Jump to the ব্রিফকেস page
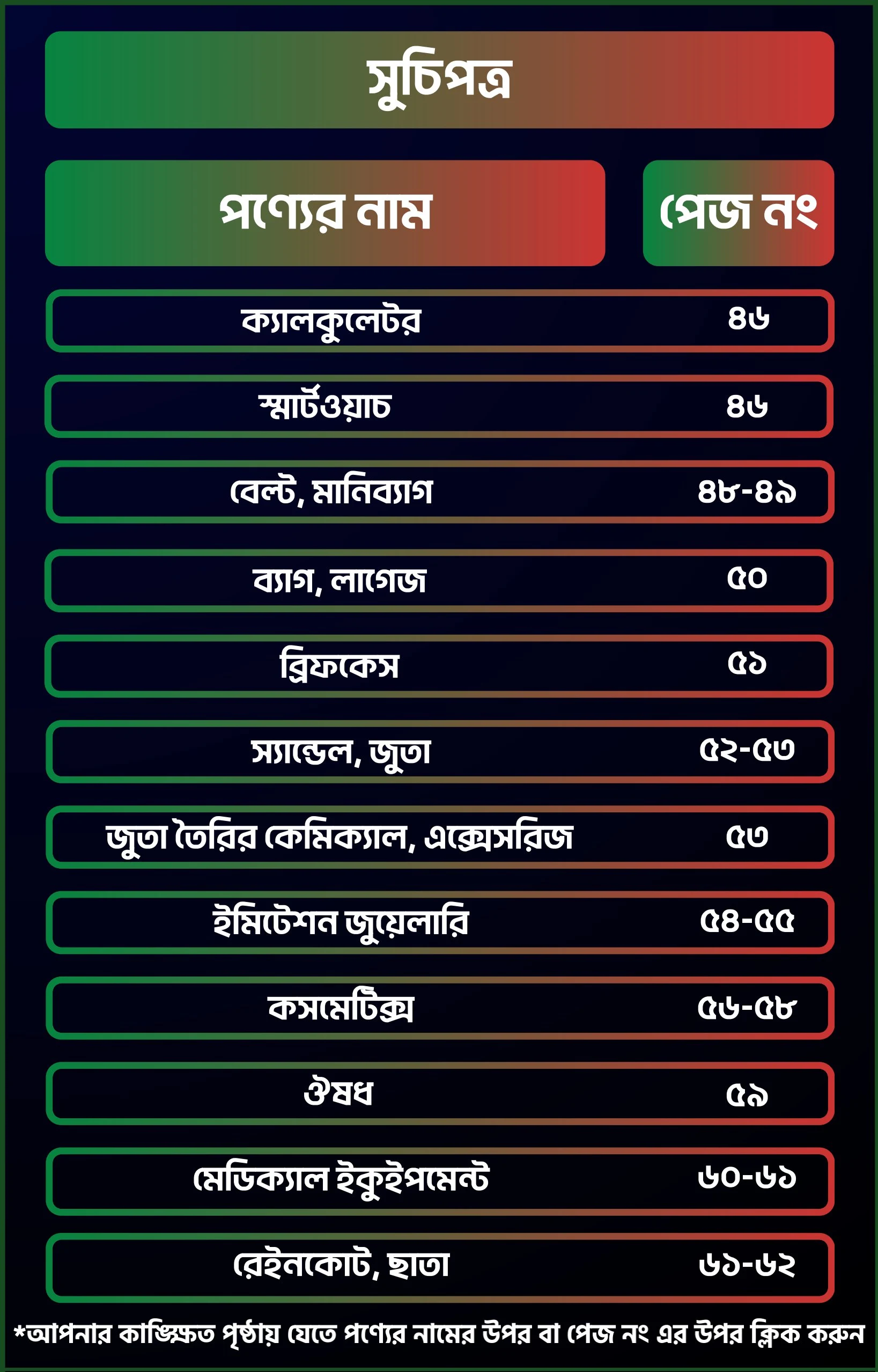The width and height of the screenshot is (878, 1372). pos(339,666)
